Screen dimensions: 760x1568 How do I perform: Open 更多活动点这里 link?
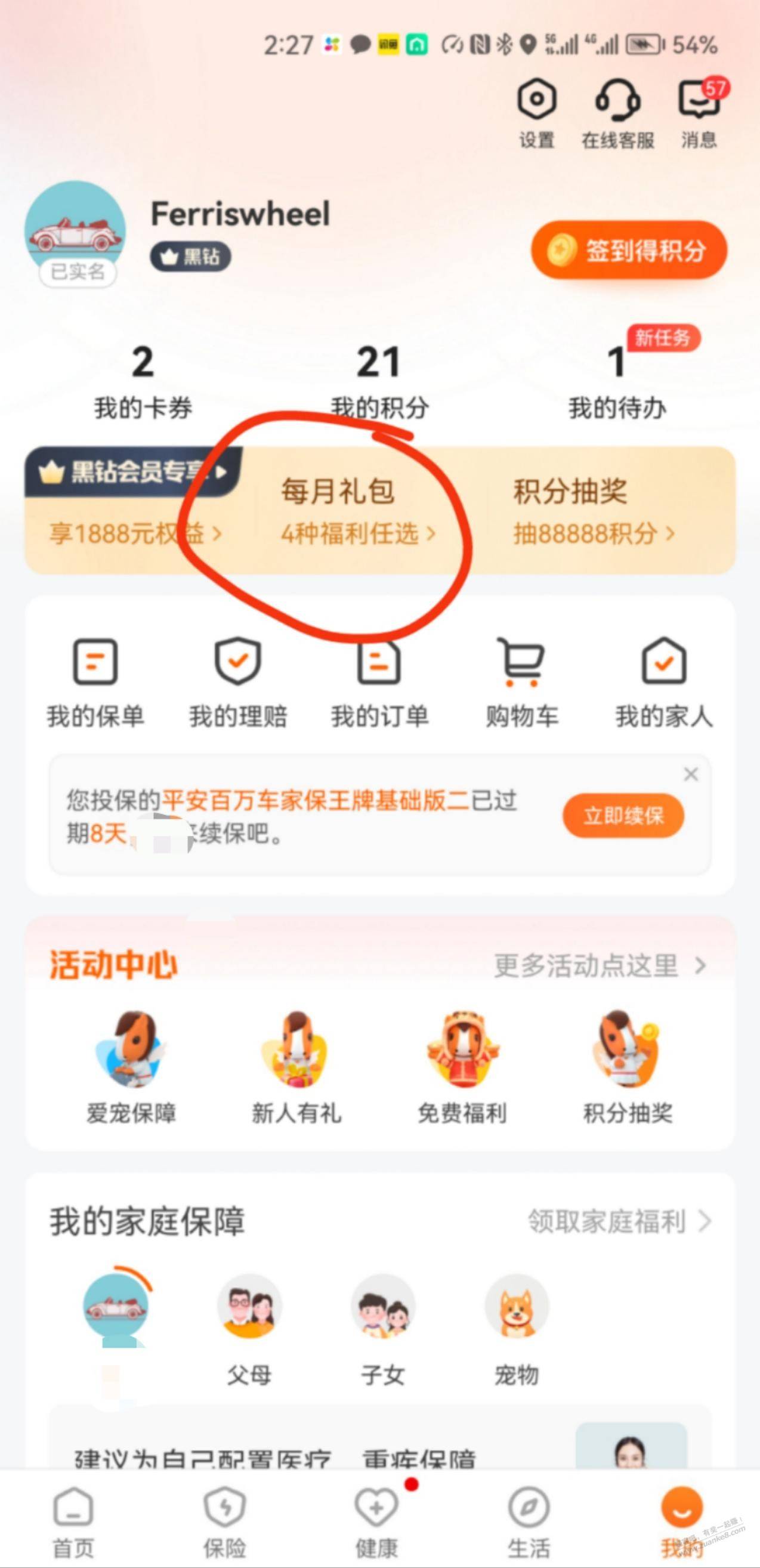coord(600,965)
